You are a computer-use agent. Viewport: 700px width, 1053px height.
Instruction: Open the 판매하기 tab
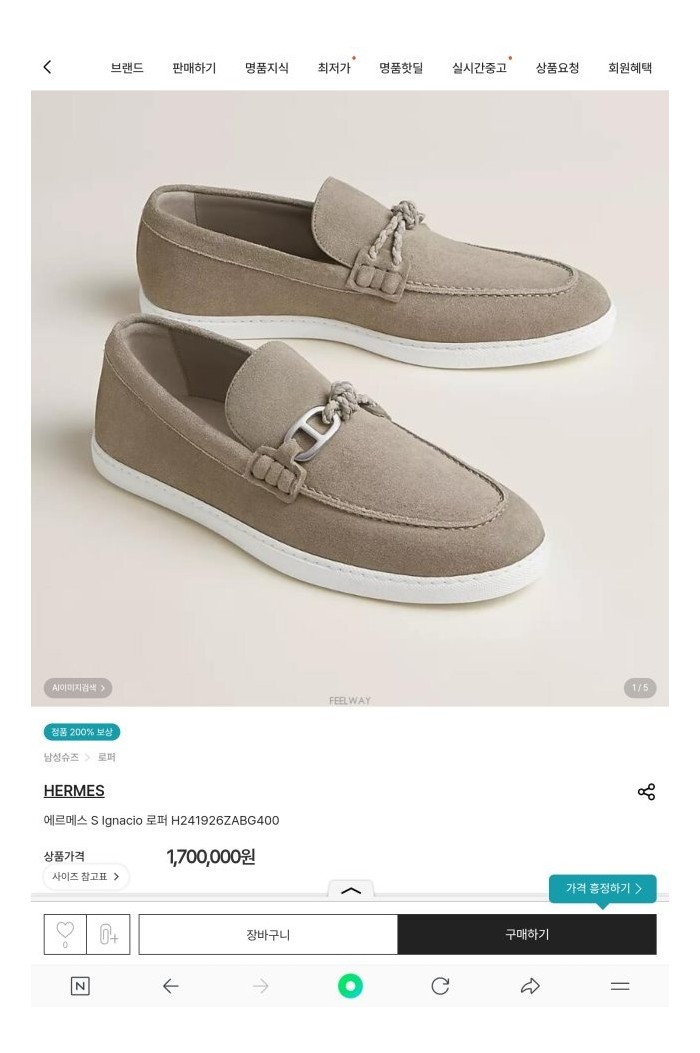[194, 68]
